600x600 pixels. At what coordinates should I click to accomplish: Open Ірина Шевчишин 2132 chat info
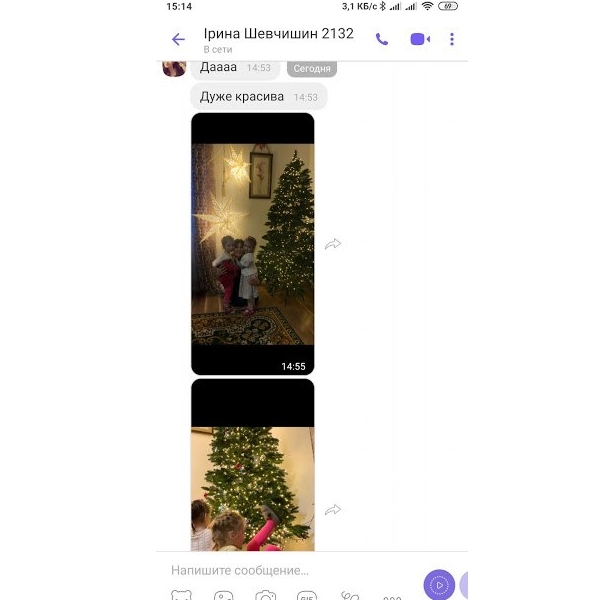(x=278, y=38)
